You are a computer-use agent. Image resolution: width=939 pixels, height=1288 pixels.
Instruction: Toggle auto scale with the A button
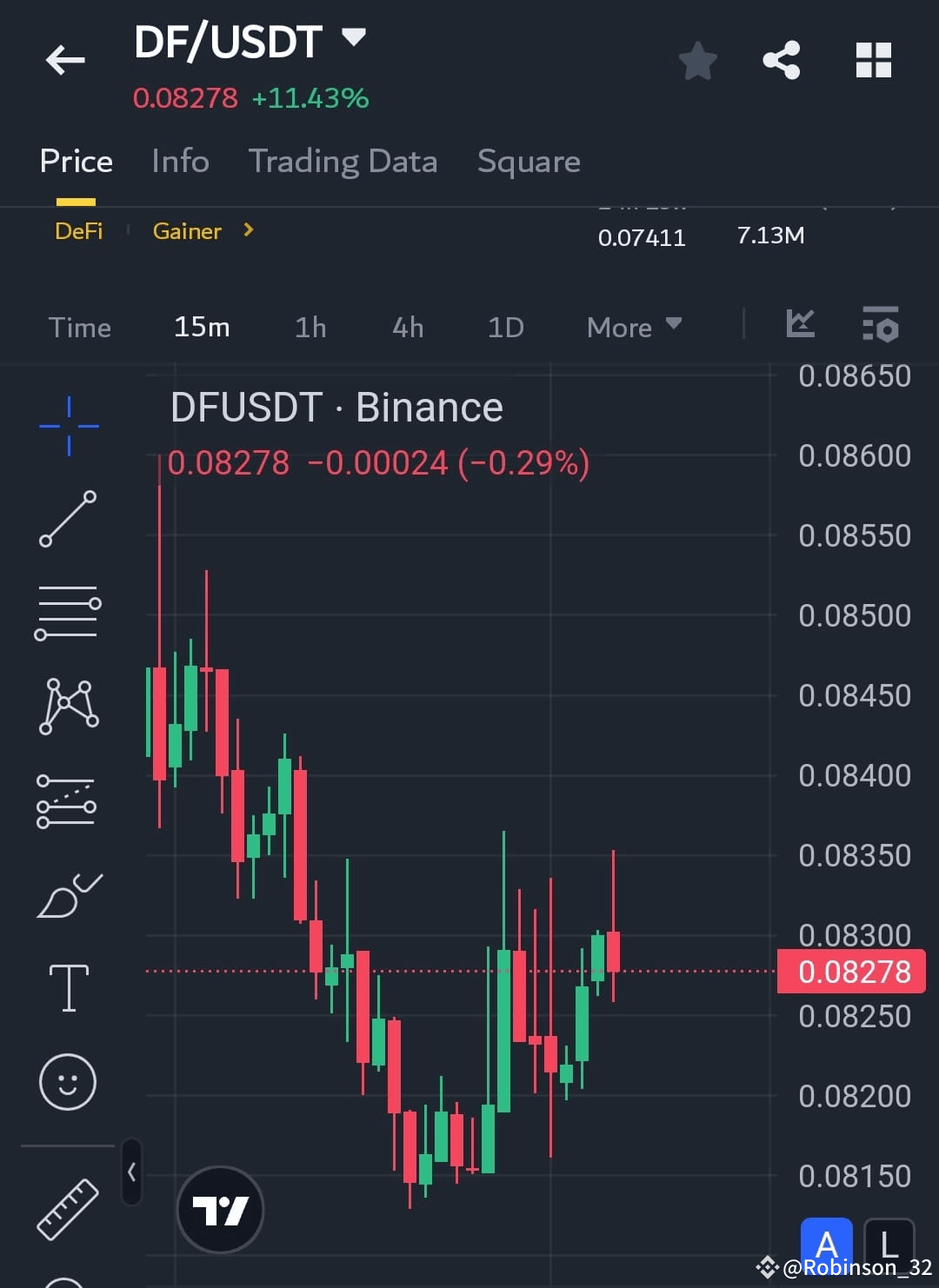(827, 1245)
